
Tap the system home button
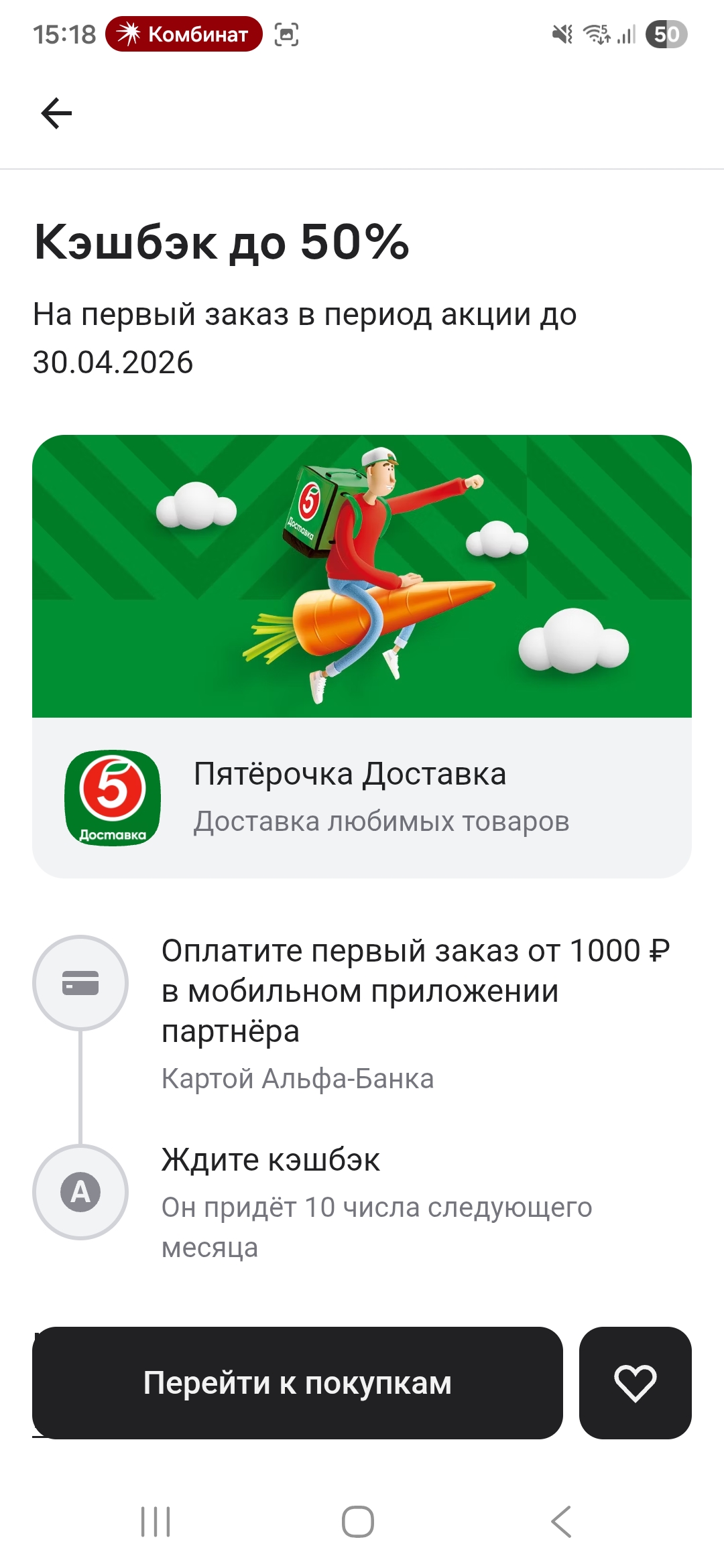[x=357, y=1521]
